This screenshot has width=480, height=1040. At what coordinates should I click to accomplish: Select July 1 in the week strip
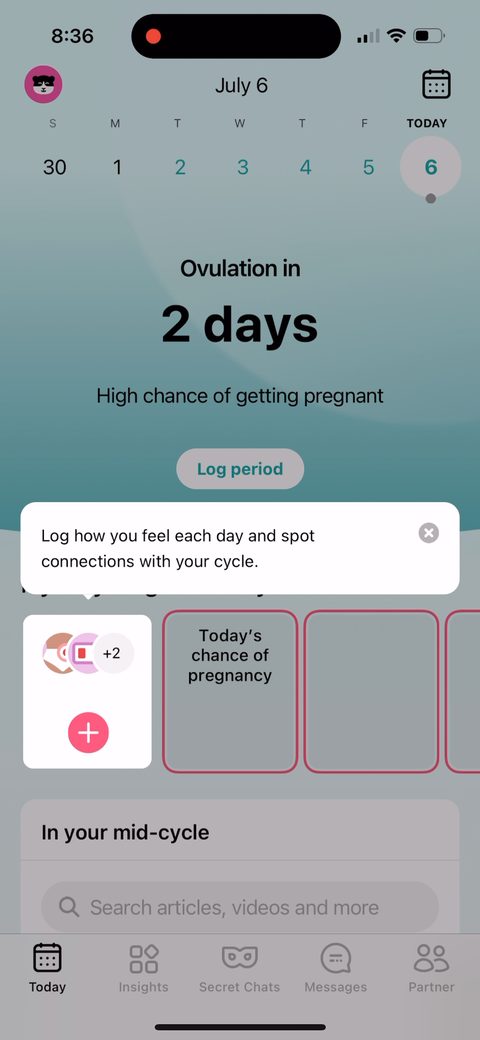pyautogui.click(x=117, y=167)
